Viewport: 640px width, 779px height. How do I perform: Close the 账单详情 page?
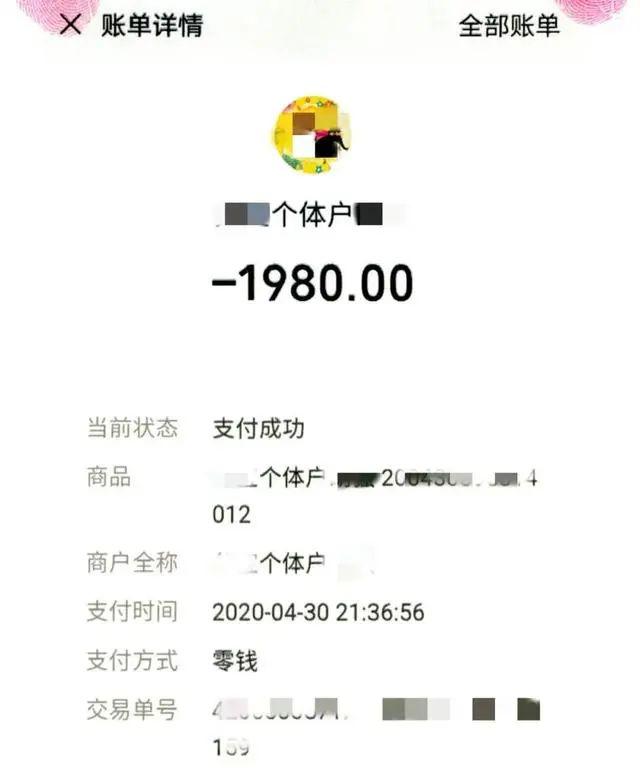[x=70, y=25]
